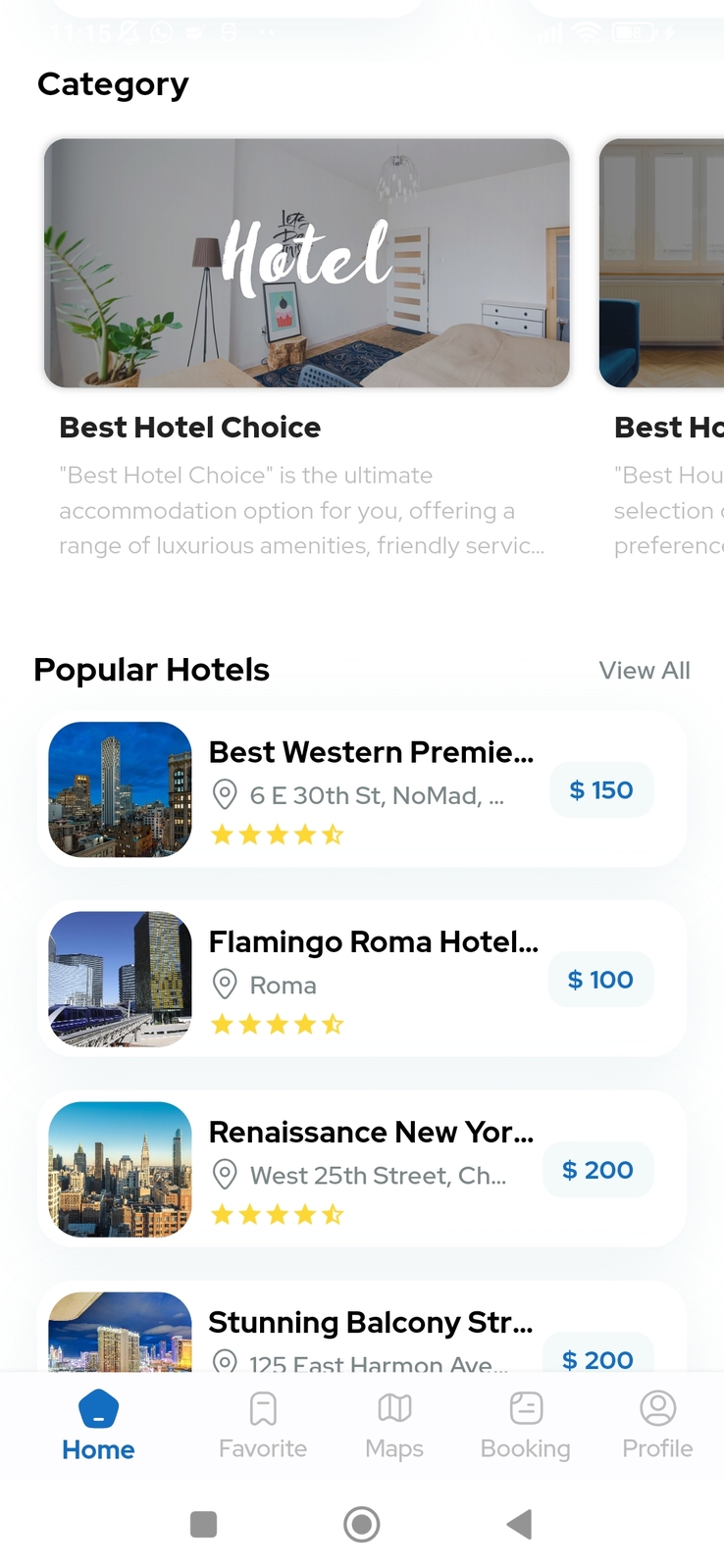Open the Flamingo Roma hotel thumbnail
The height and width of the screenshot is (1568, 724).
(x=120, y=980)
